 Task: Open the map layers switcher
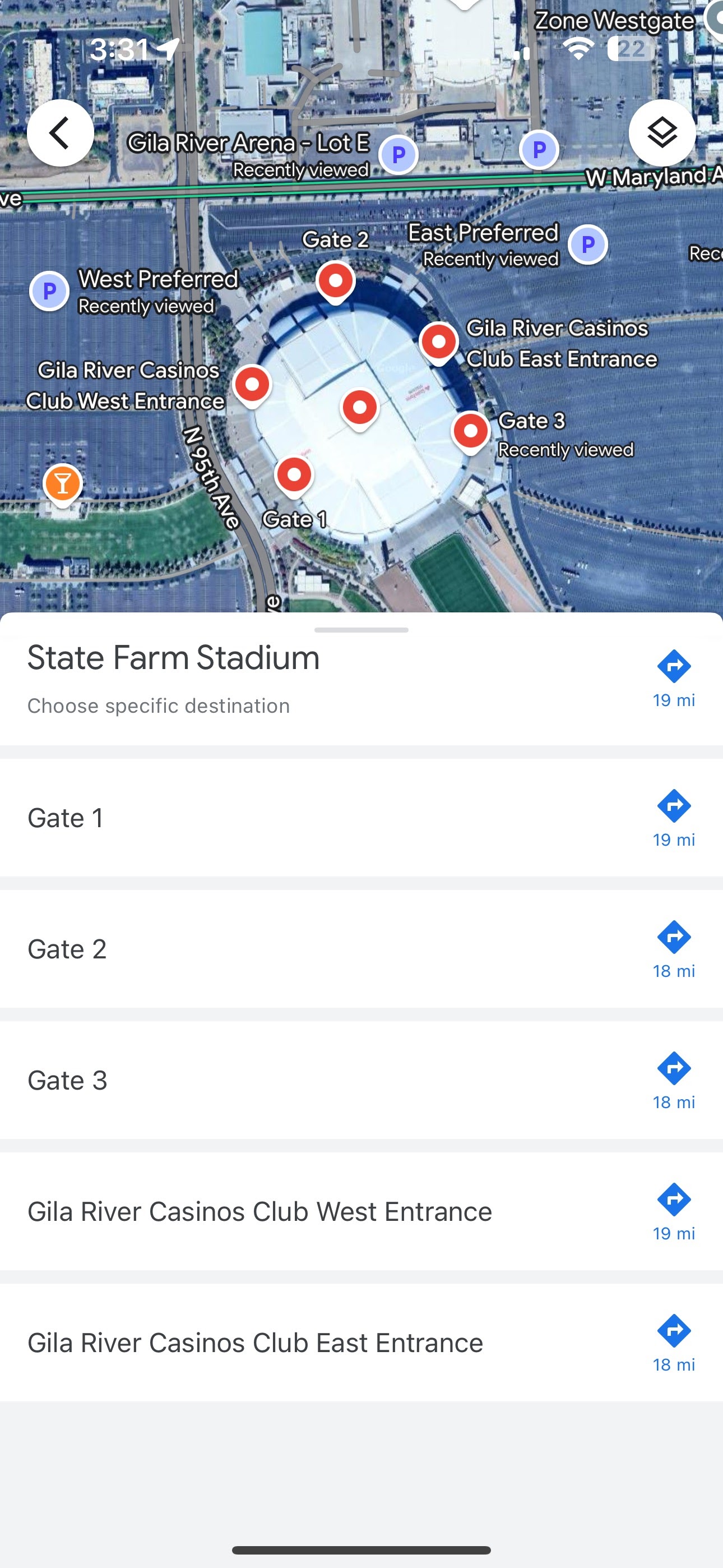[x=662, y=133]
